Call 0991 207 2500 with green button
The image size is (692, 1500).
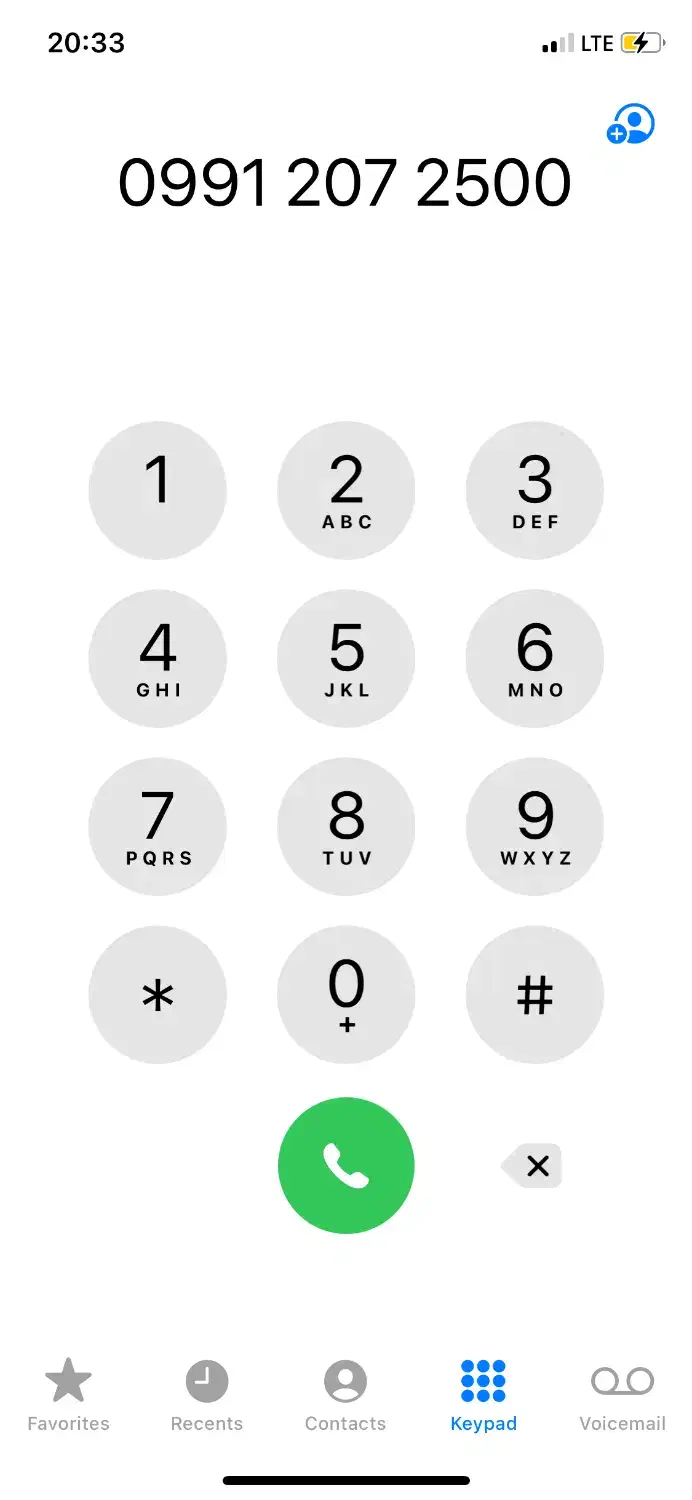[x=346, y=1165]
